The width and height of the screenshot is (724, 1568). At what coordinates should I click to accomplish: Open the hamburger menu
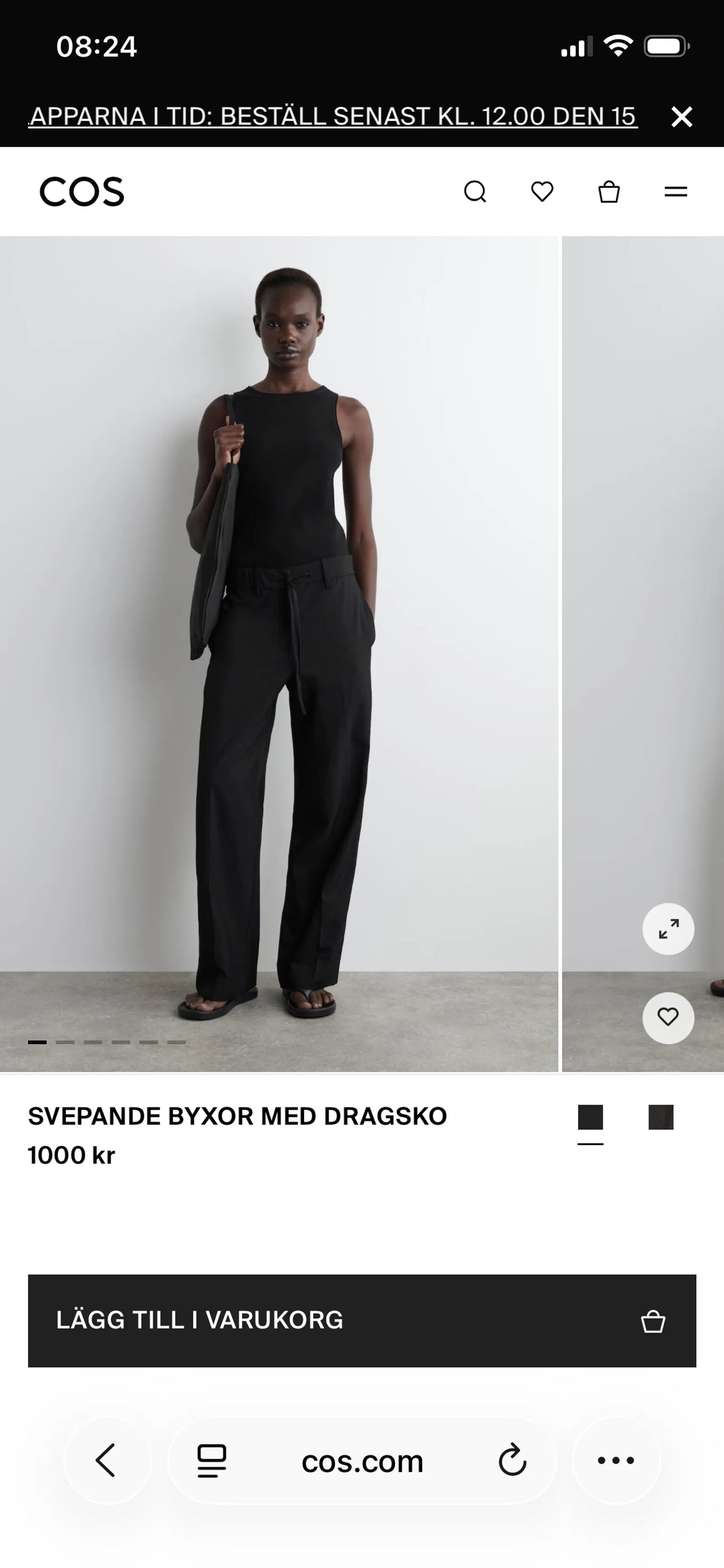tap(675, 191)
